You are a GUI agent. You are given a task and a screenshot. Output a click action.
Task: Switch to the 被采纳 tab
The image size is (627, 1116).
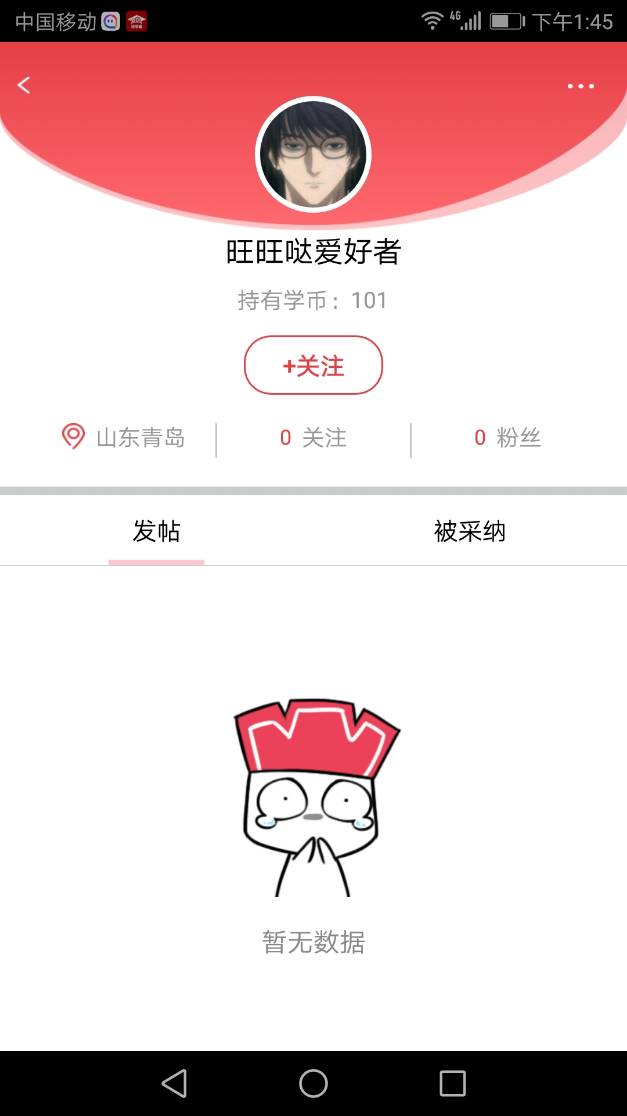pyautogui.click(x=470, y=531)
